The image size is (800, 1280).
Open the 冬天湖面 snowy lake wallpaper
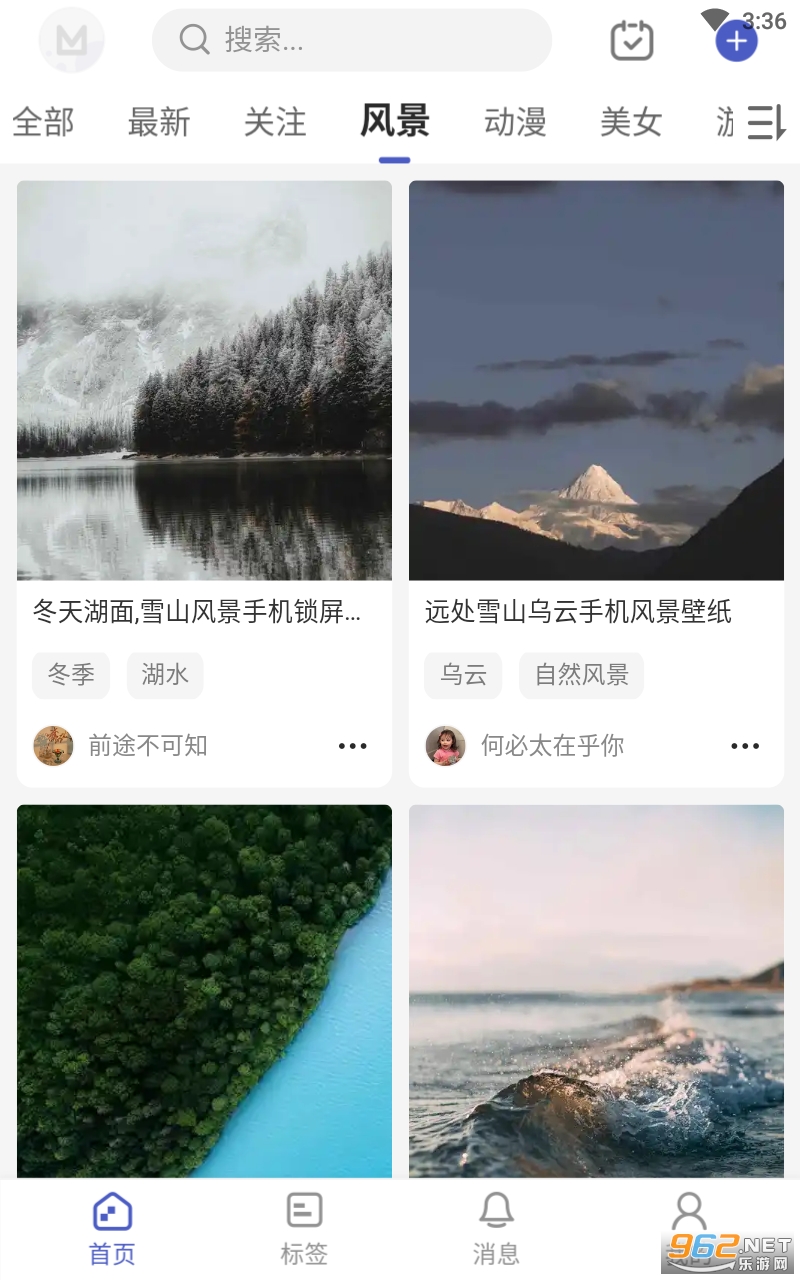click(x=204, y=380)
